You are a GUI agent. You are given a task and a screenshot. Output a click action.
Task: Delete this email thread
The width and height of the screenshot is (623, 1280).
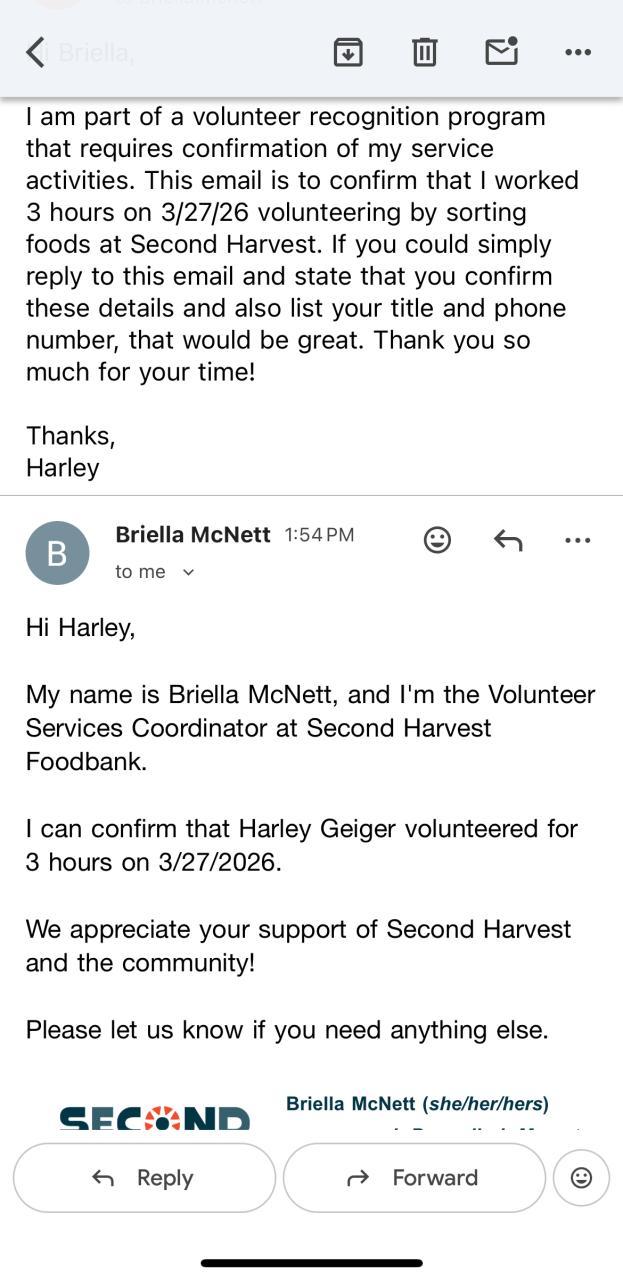click(425, 52)
